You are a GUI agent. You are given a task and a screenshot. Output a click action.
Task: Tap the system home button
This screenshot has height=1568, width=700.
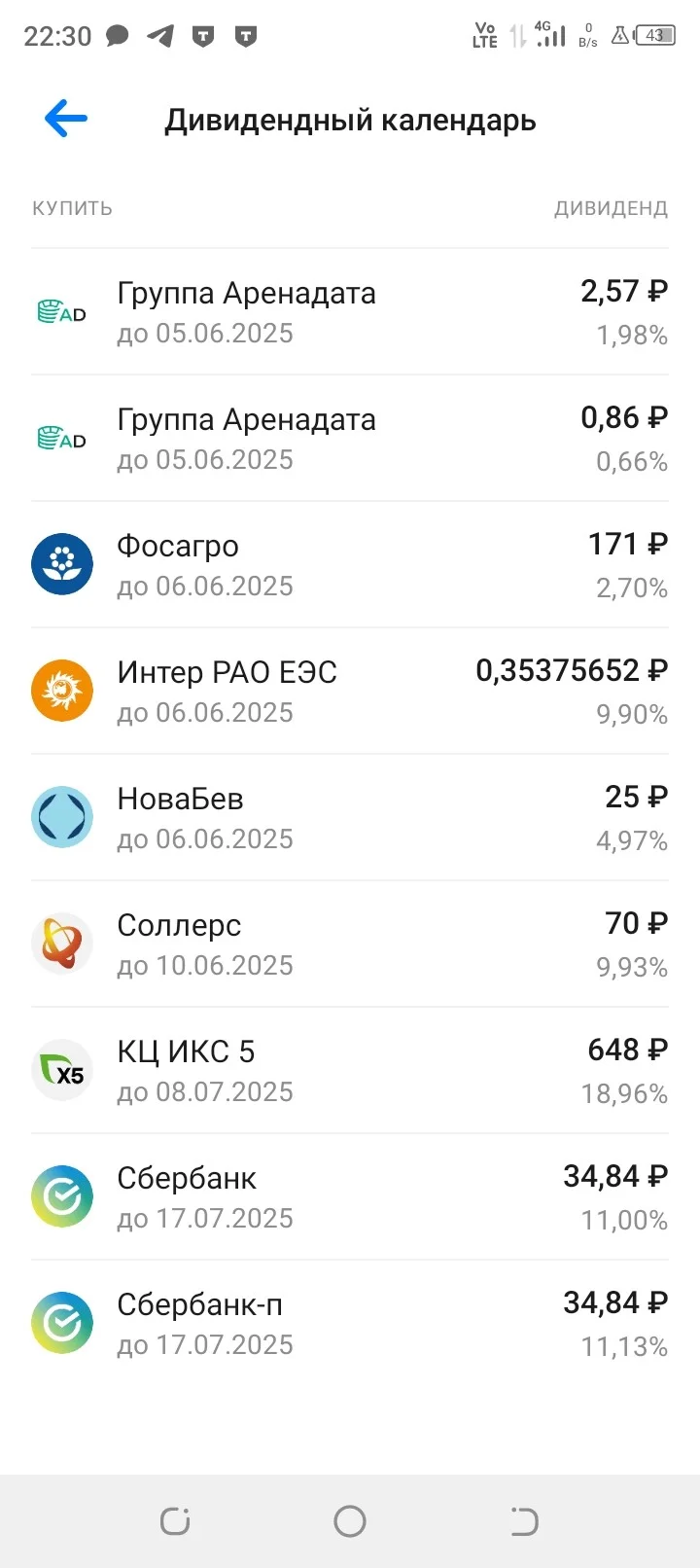click(x=350, y=1521)
